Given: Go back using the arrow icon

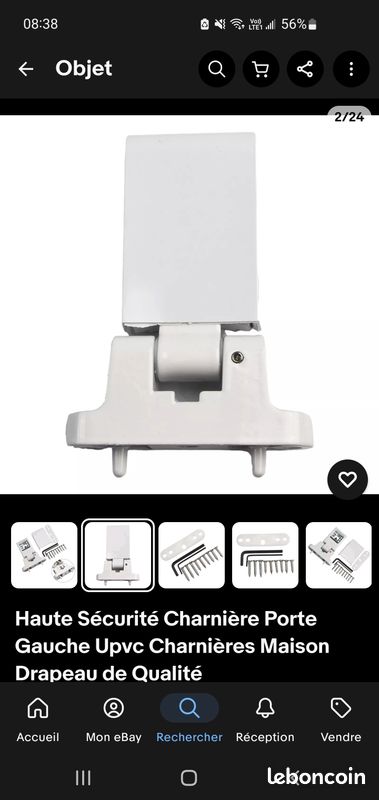Looking at the screenshot, I should point(26,69).
